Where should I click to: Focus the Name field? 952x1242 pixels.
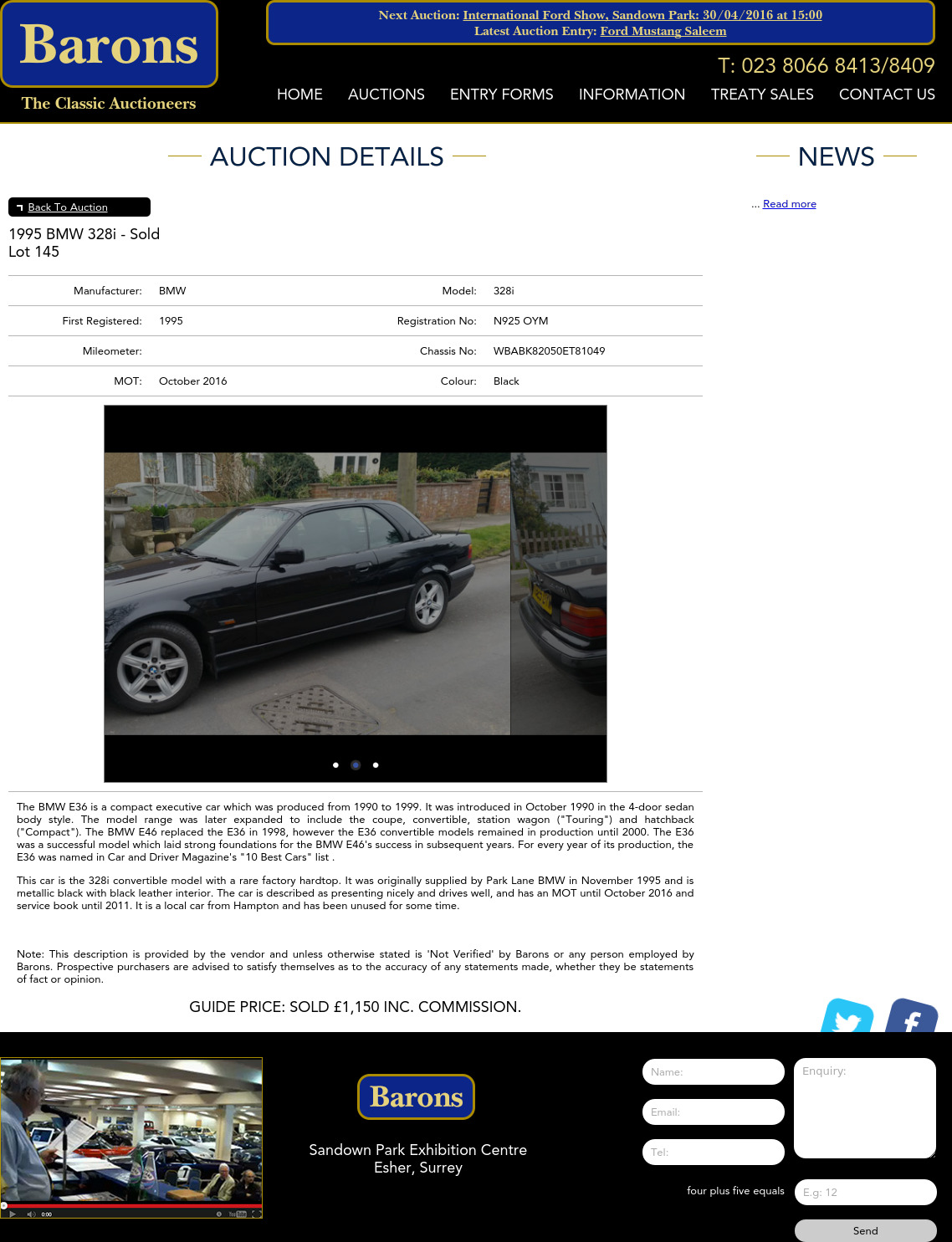point(713,1071)
